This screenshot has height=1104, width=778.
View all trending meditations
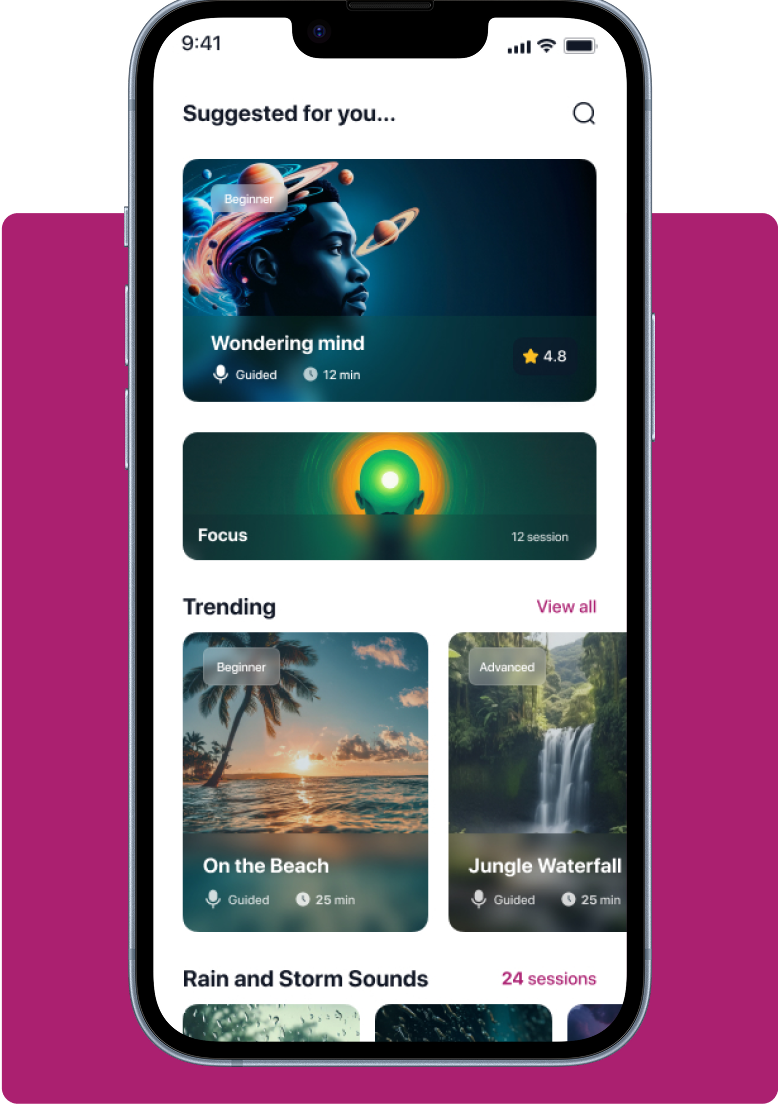566,606
